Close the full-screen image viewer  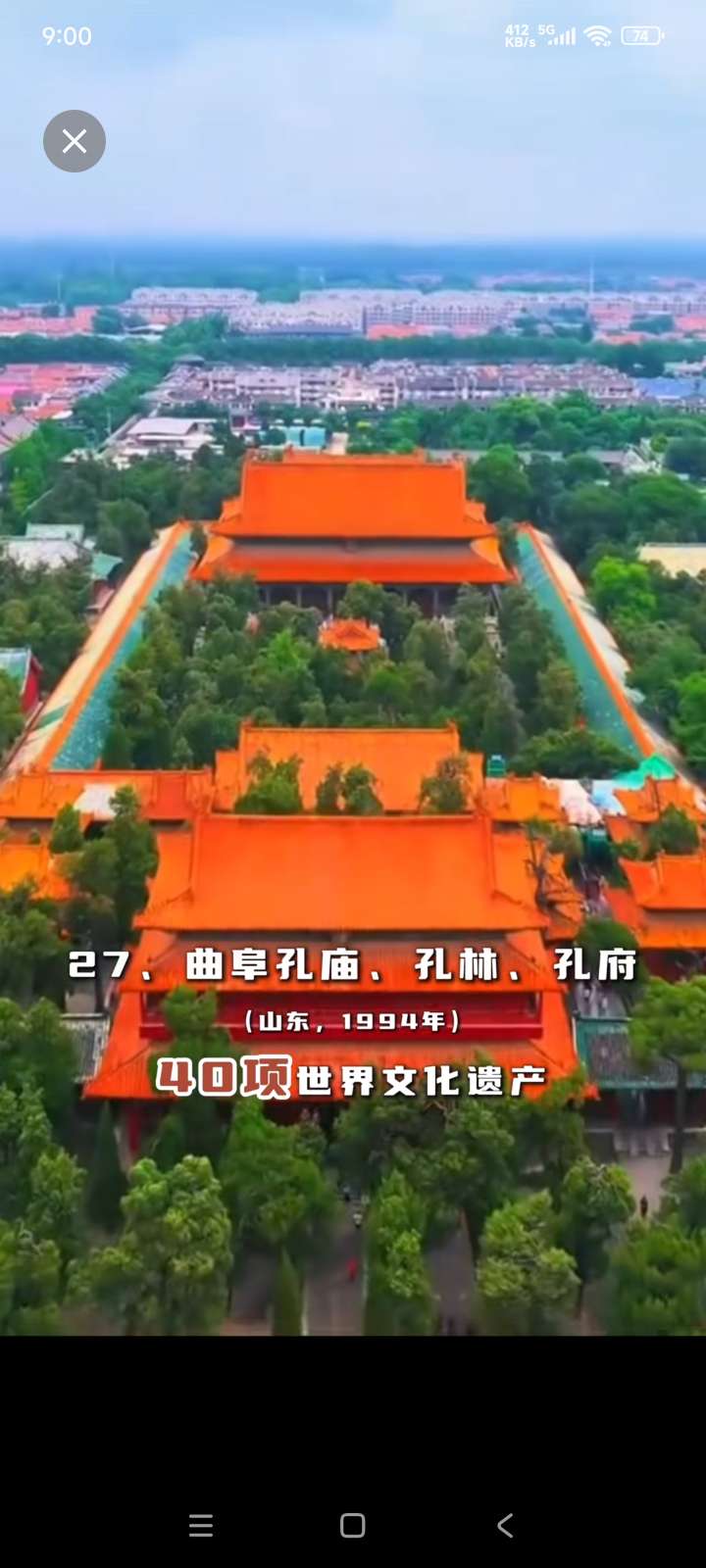(75, 141)
